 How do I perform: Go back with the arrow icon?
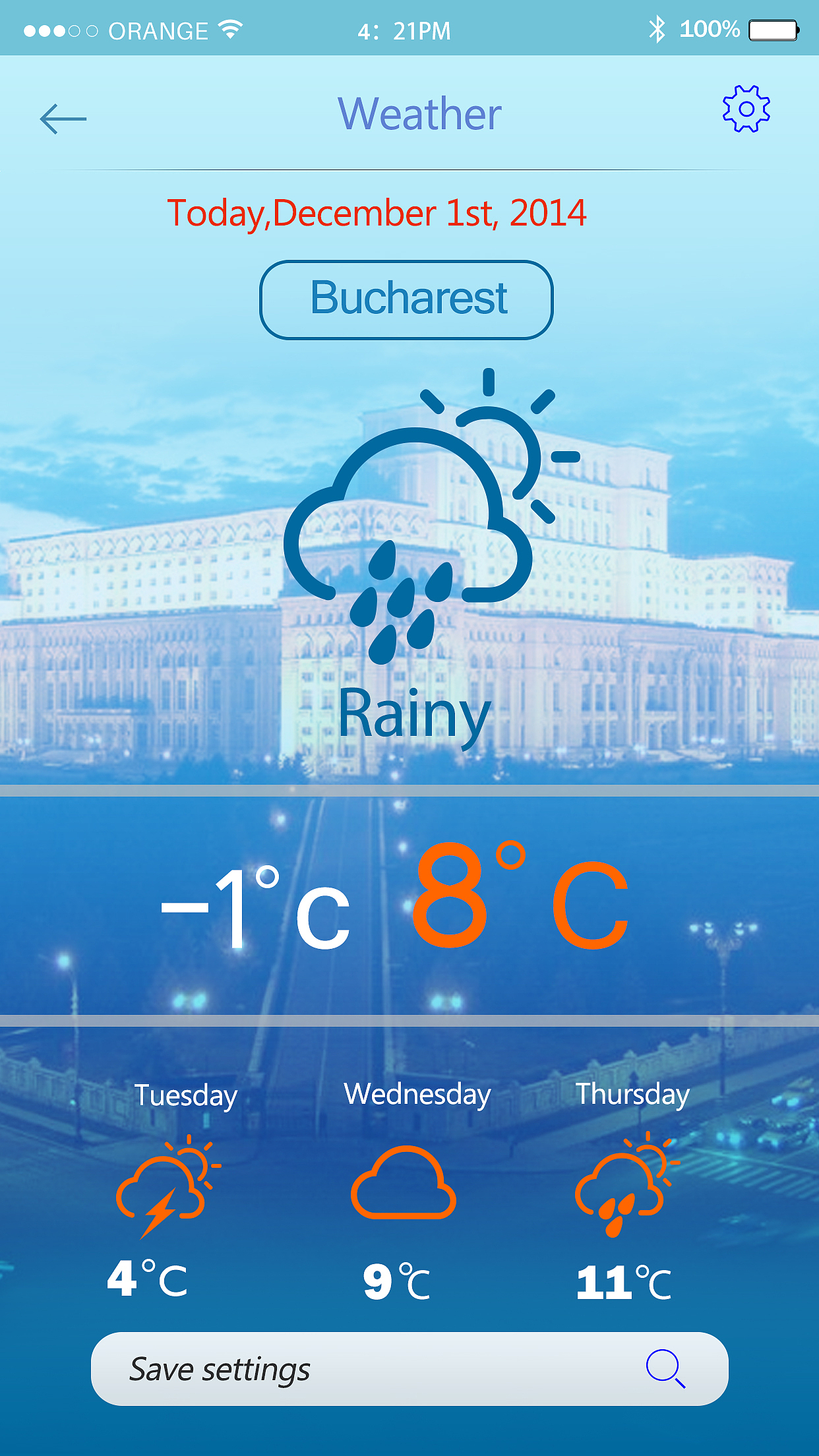(x=63, y=119)
